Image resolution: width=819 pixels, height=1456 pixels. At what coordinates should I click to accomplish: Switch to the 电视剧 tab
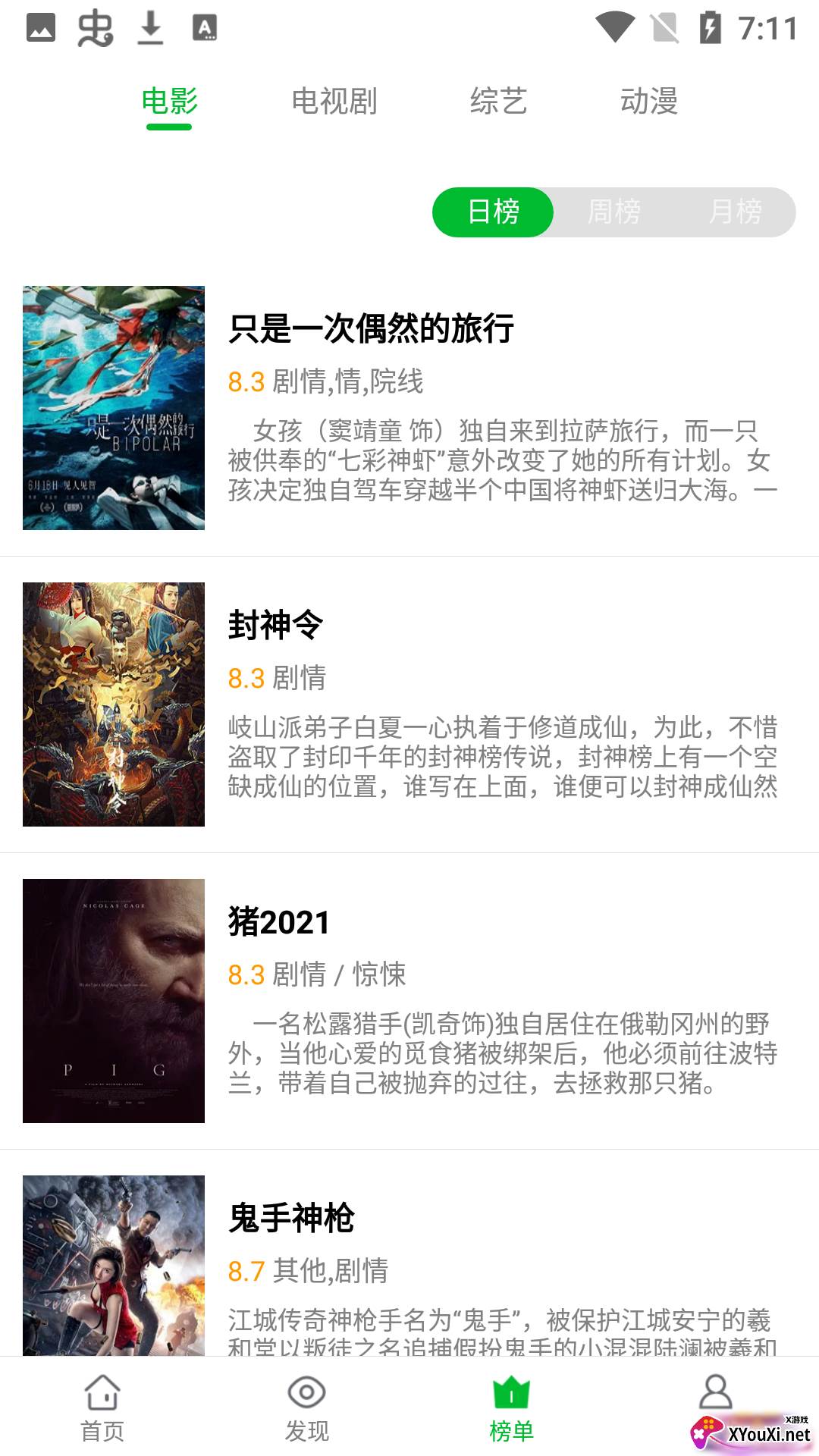pyautogui.click(x=334, y=101)
